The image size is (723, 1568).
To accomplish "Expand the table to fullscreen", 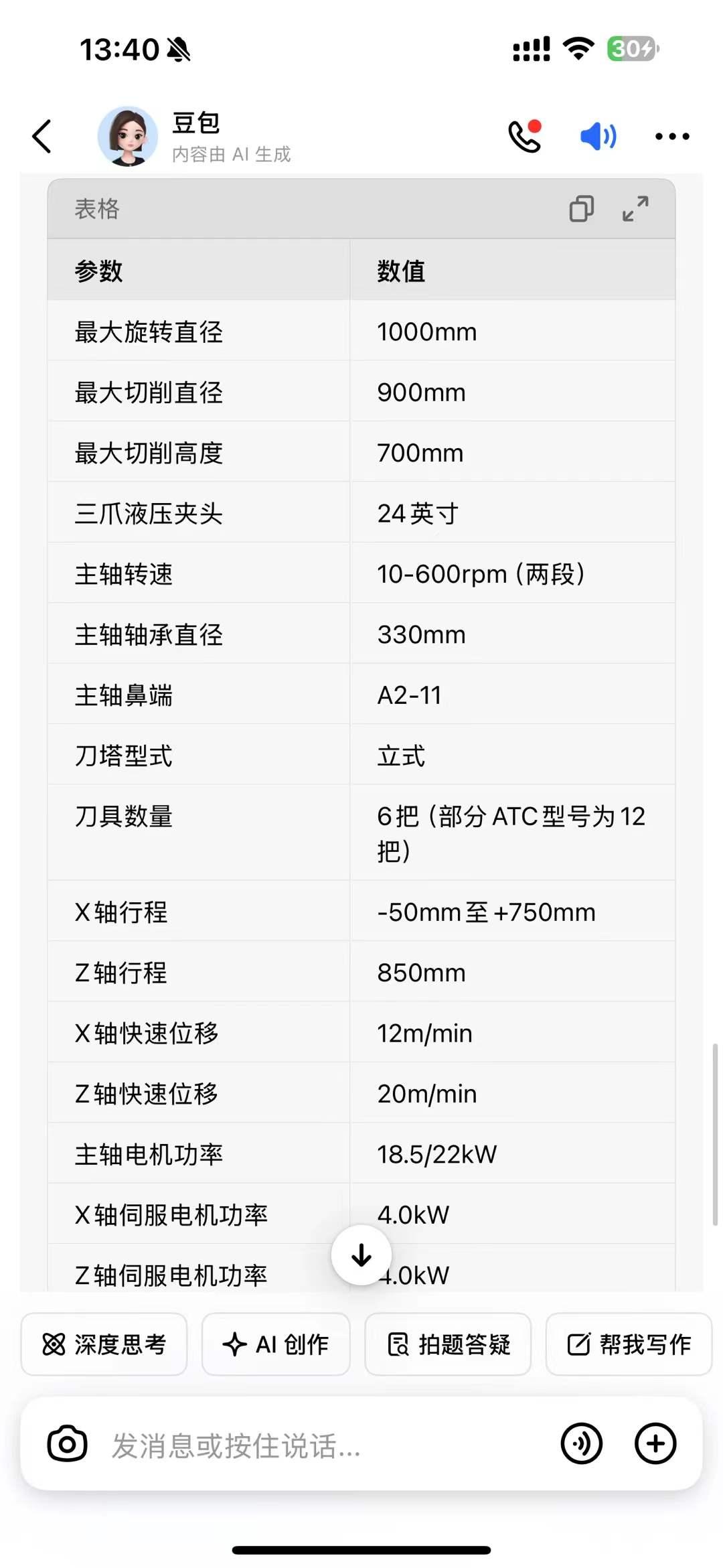I will (635, 208).
